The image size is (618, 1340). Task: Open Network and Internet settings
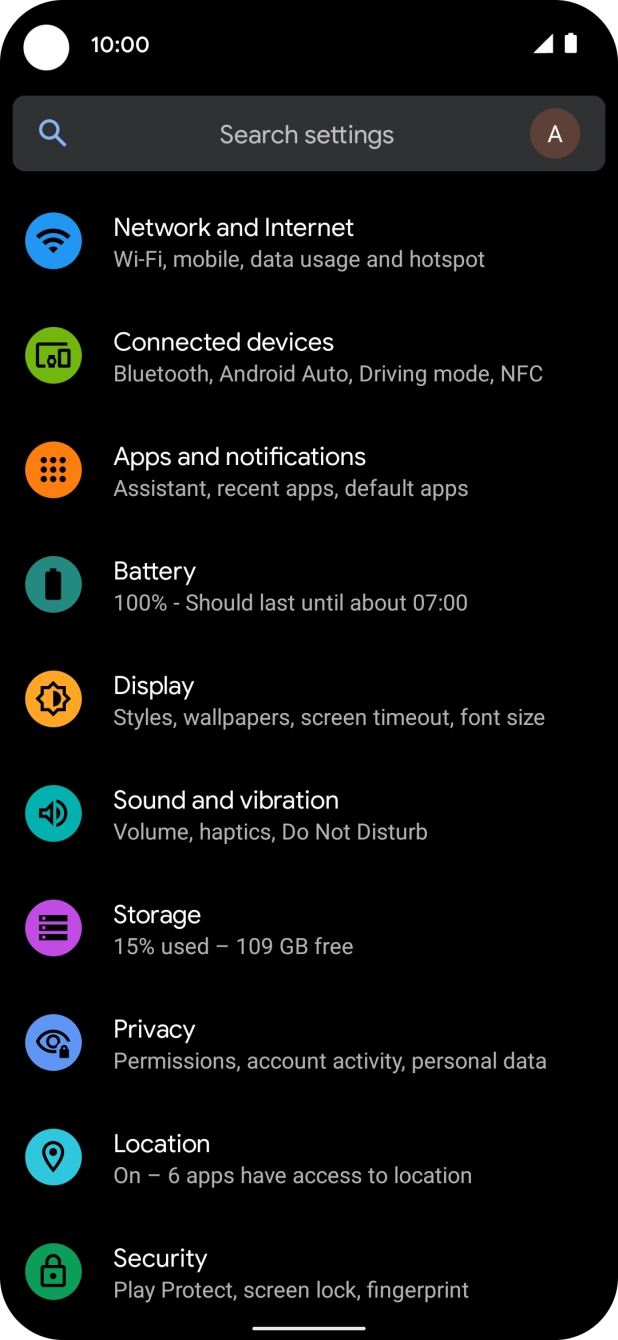point(309,242)
